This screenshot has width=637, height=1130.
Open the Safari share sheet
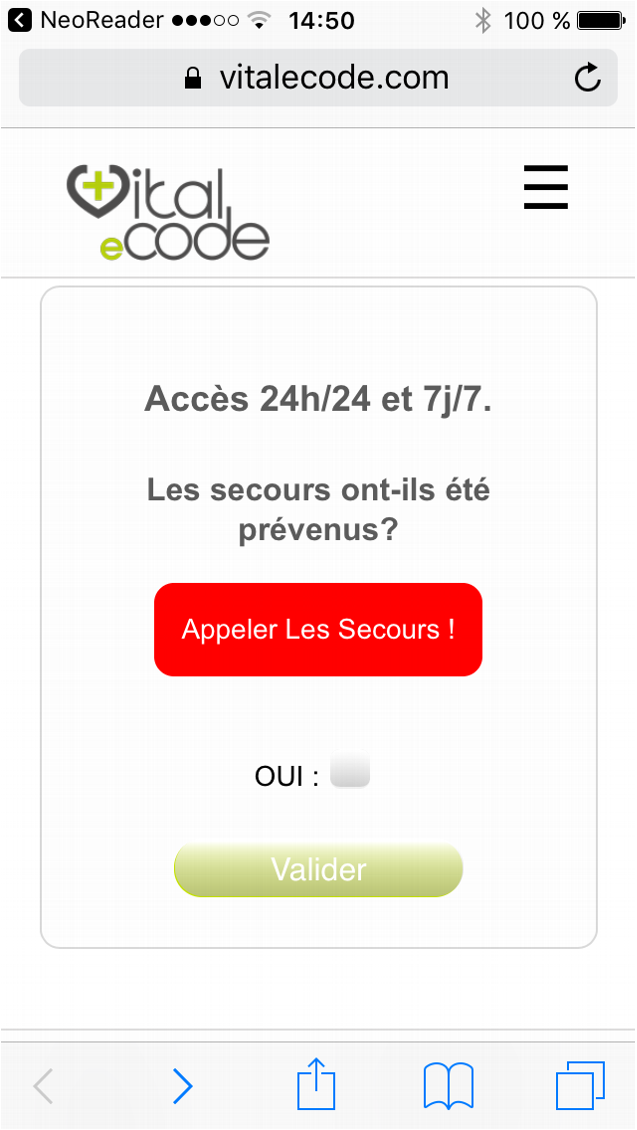point(316,1082)
